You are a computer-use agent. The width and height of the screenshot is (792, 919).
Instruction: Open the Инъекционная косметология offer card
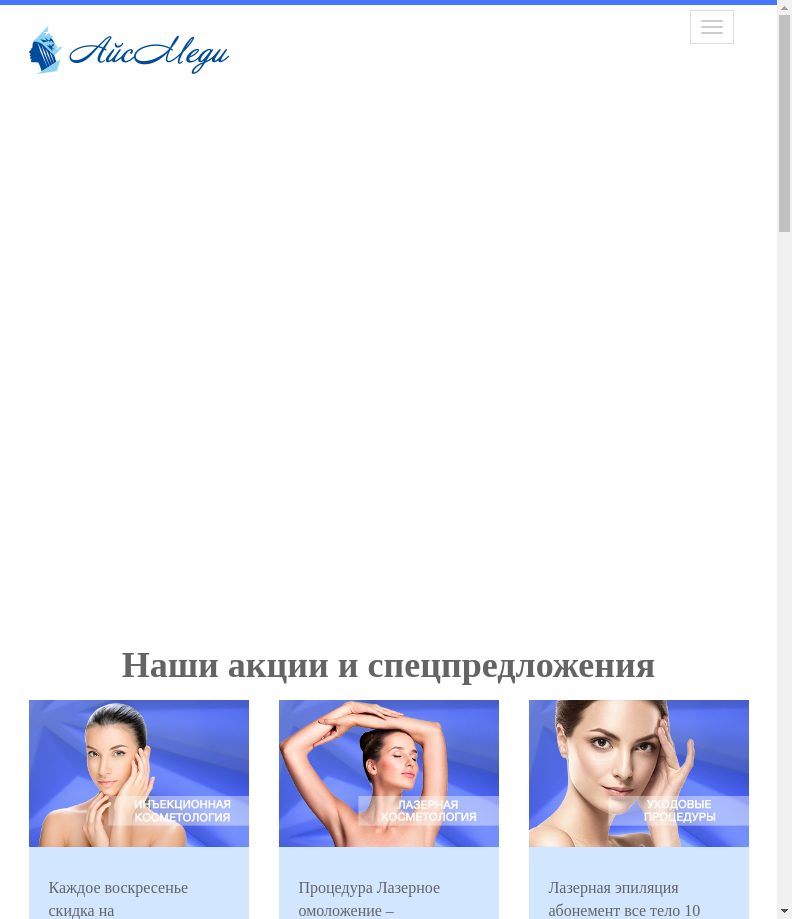[x=139, y=773]
